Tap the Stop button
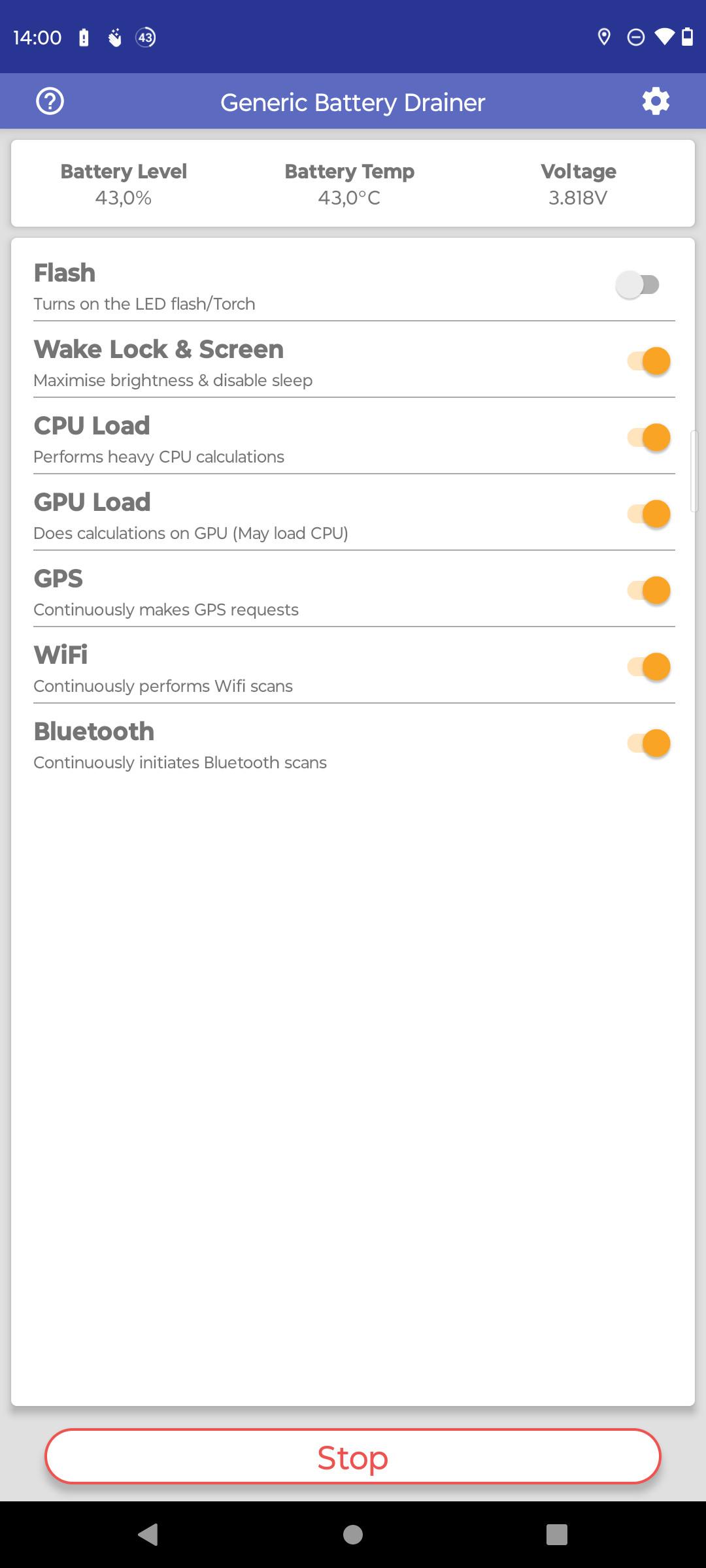This screenshot has width=706, height=1568. coord(353,1456)
